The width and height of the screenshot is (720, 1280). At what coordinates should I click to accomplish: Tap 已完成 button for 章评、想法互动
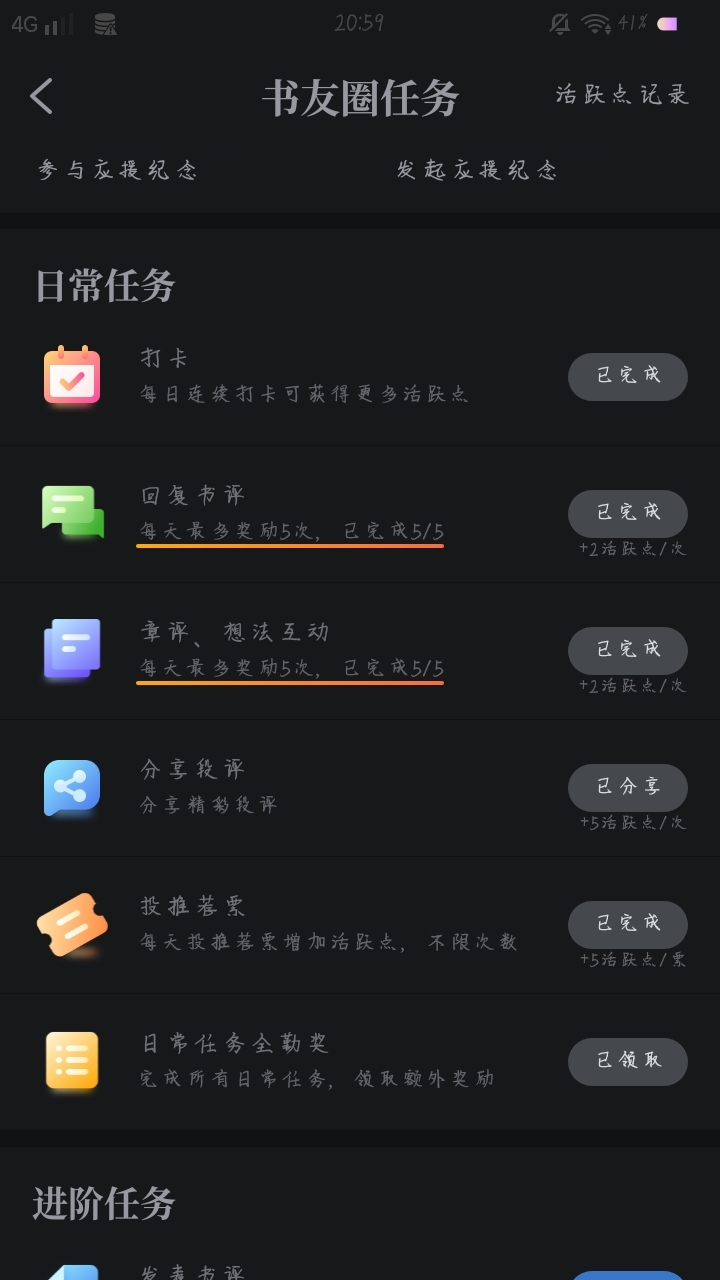pyautogui.click(x=628, y=650)
